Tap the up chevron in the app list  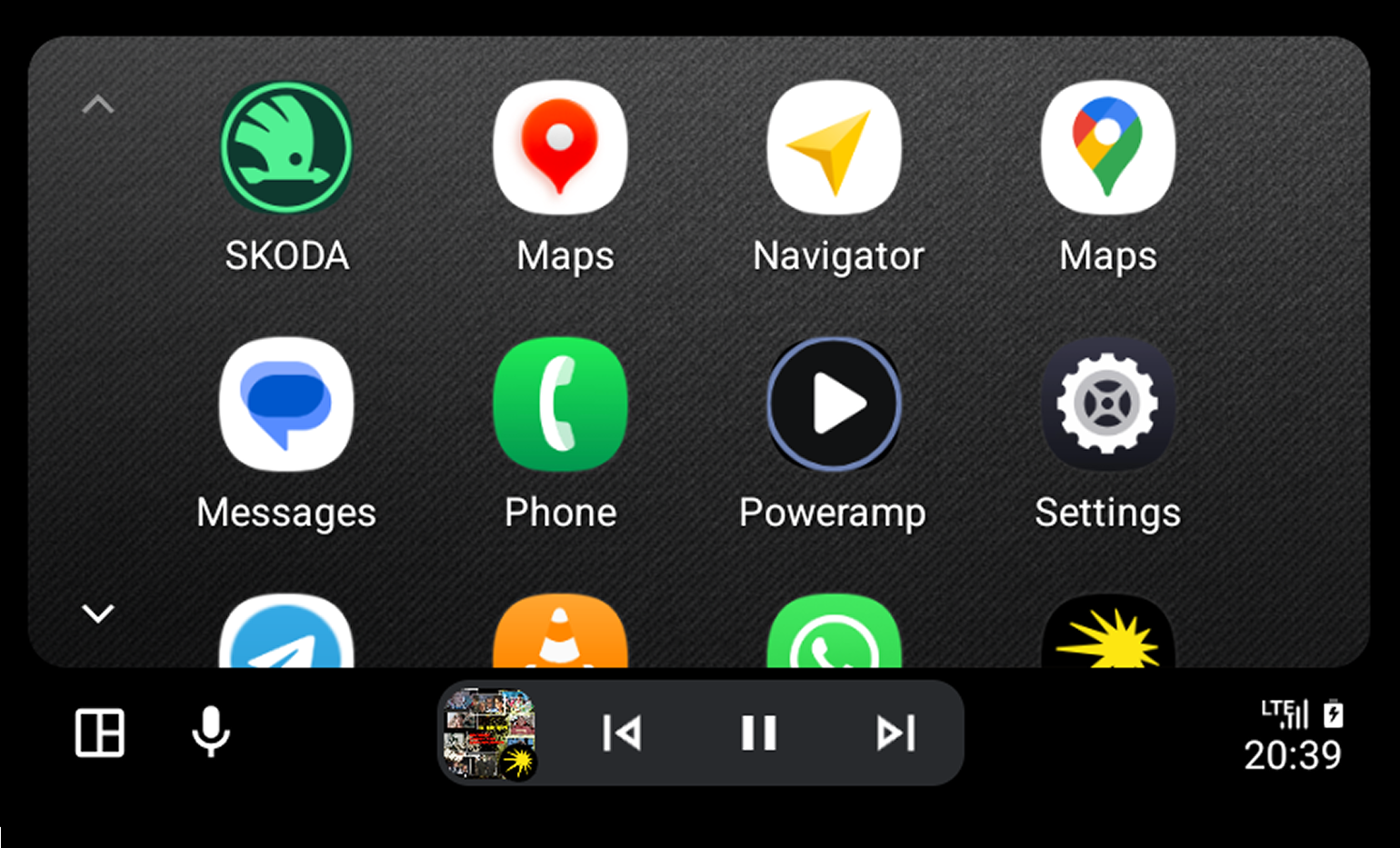pyautogui.click(x=98, y=105)
